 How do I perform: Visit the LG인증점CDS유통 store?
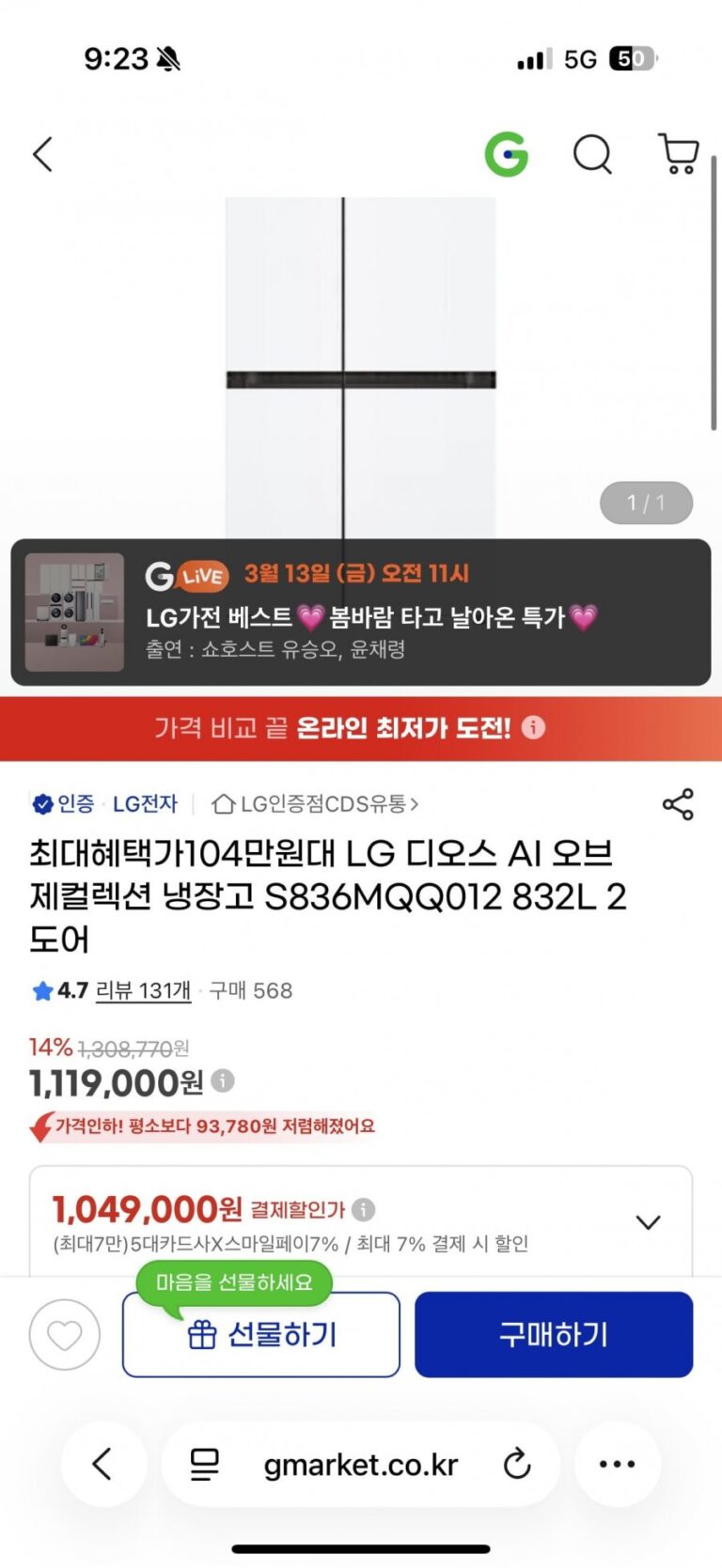[316, 804]
